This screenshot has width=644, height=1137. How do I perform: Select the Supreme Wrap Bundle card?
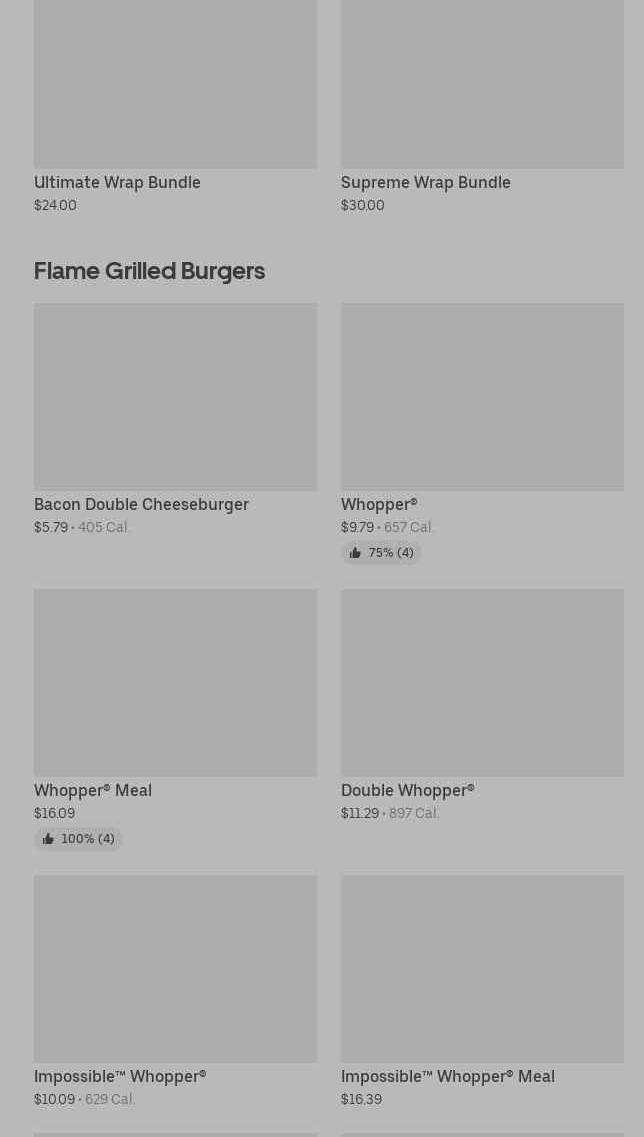(x=482, y=100)
